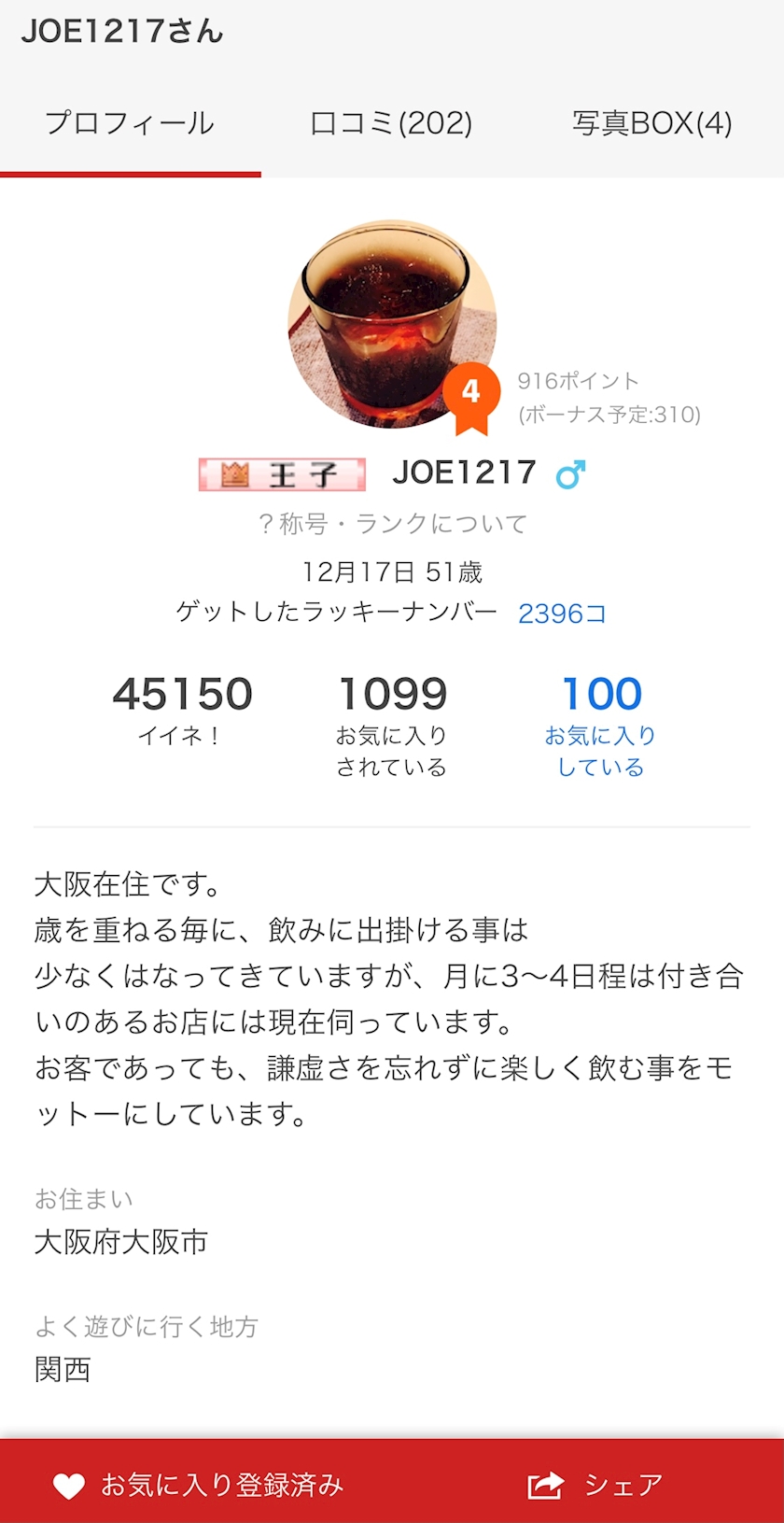Tap the お気に入り登録済み button

(198, 1485)
